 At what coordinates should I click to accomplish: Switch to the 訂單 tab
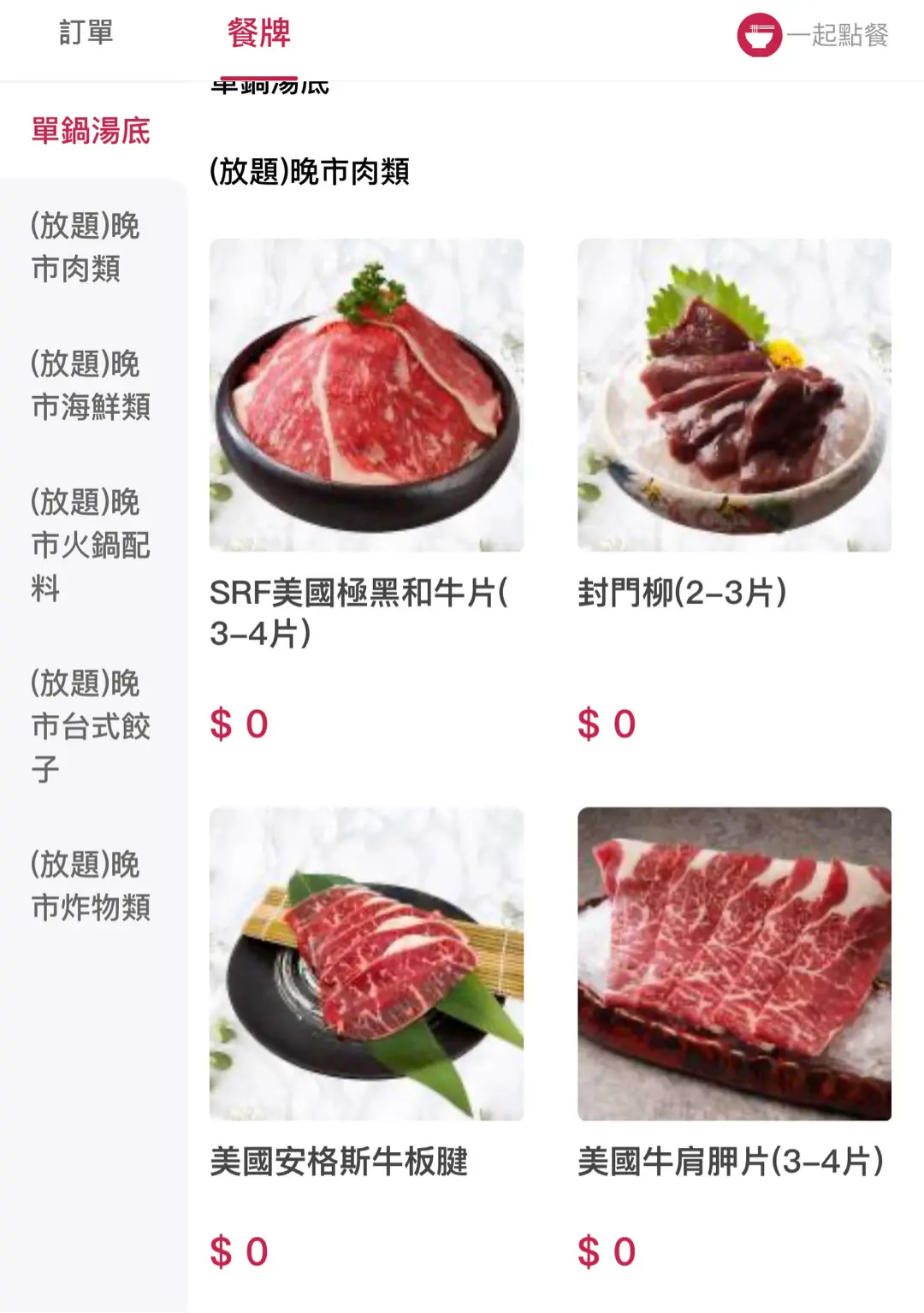(x=86, y=33)
